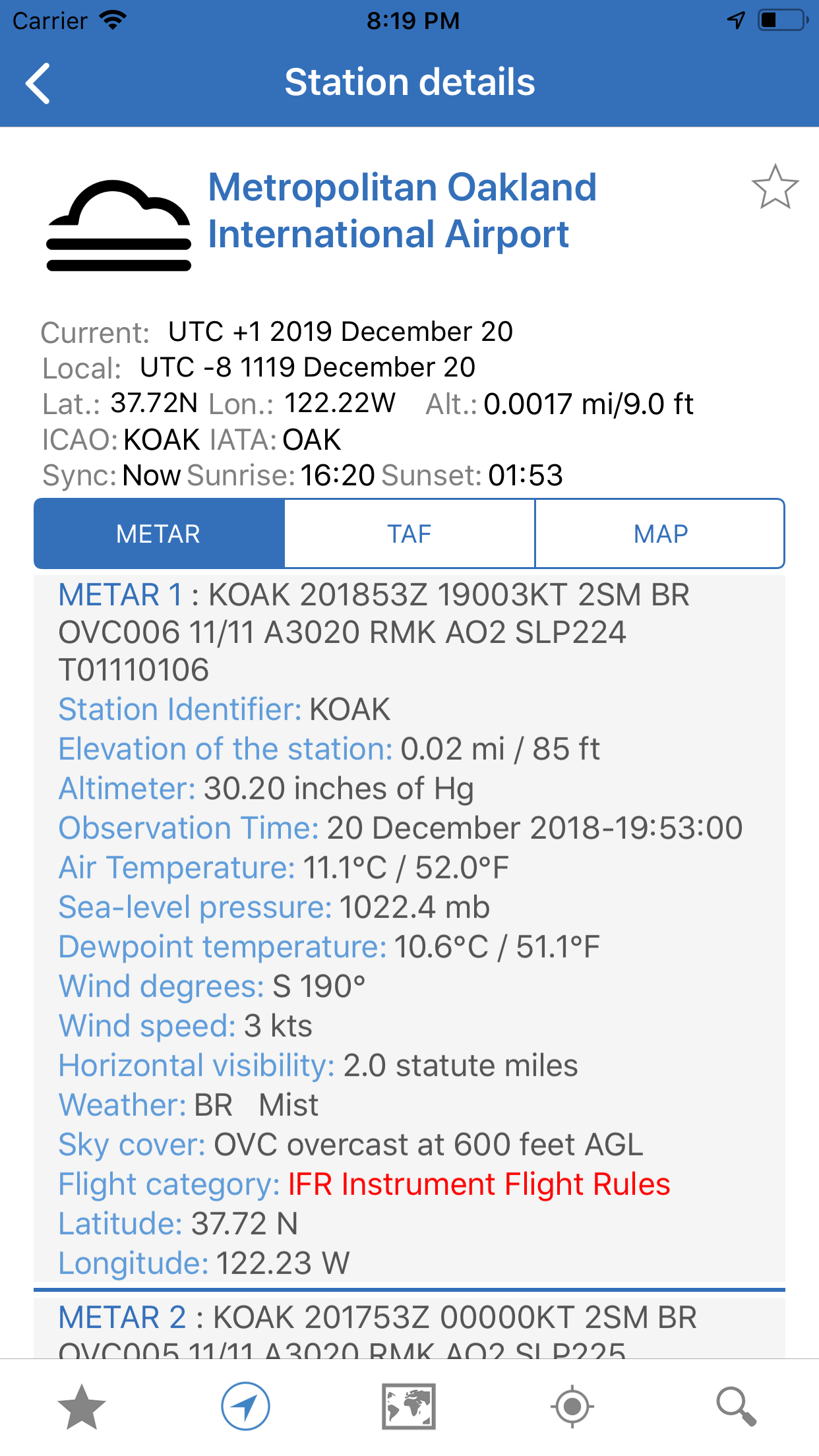Open the nearby location arrow tab
Screen dimensions: 819x1456
pos(245,1407)
